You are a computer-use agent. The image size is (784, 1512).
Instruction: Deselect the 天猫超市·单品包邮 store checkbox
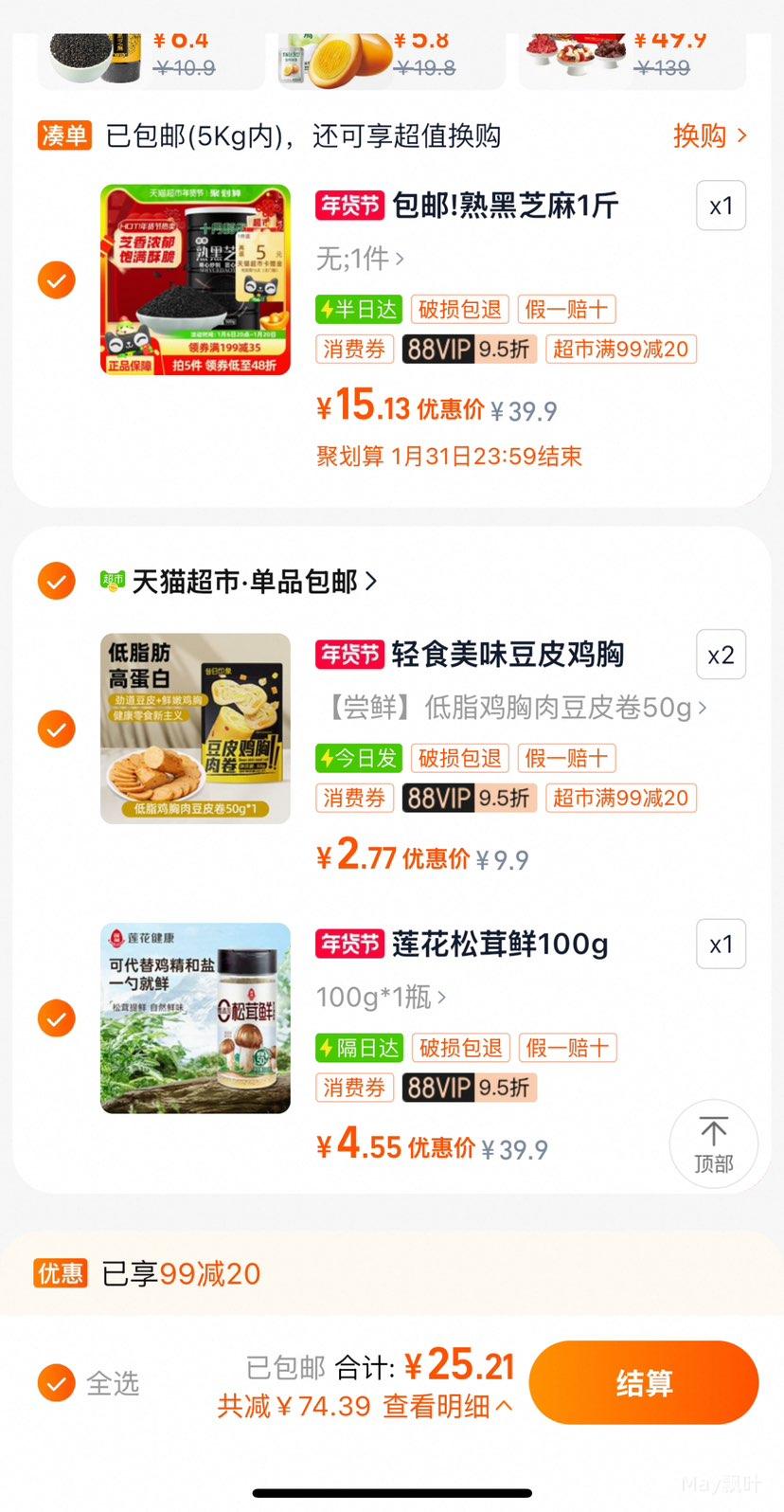(57, 581)
